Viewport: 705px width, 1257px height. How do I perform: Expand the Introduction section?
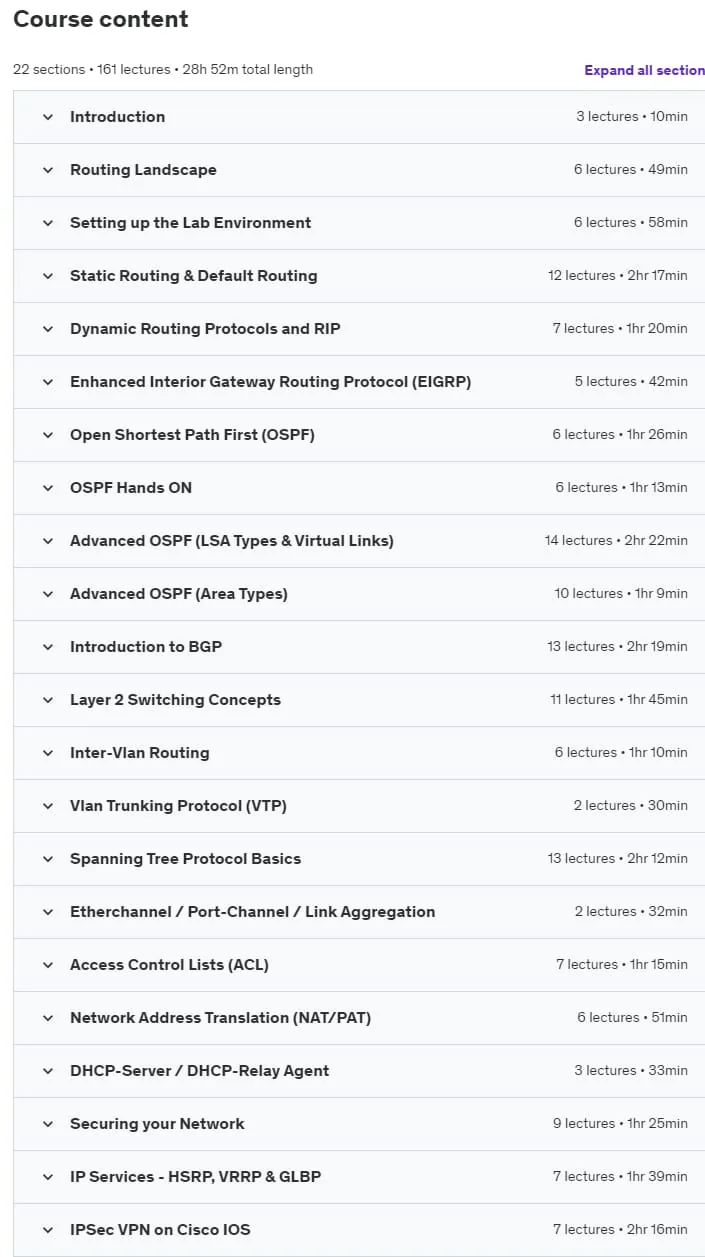359,117
